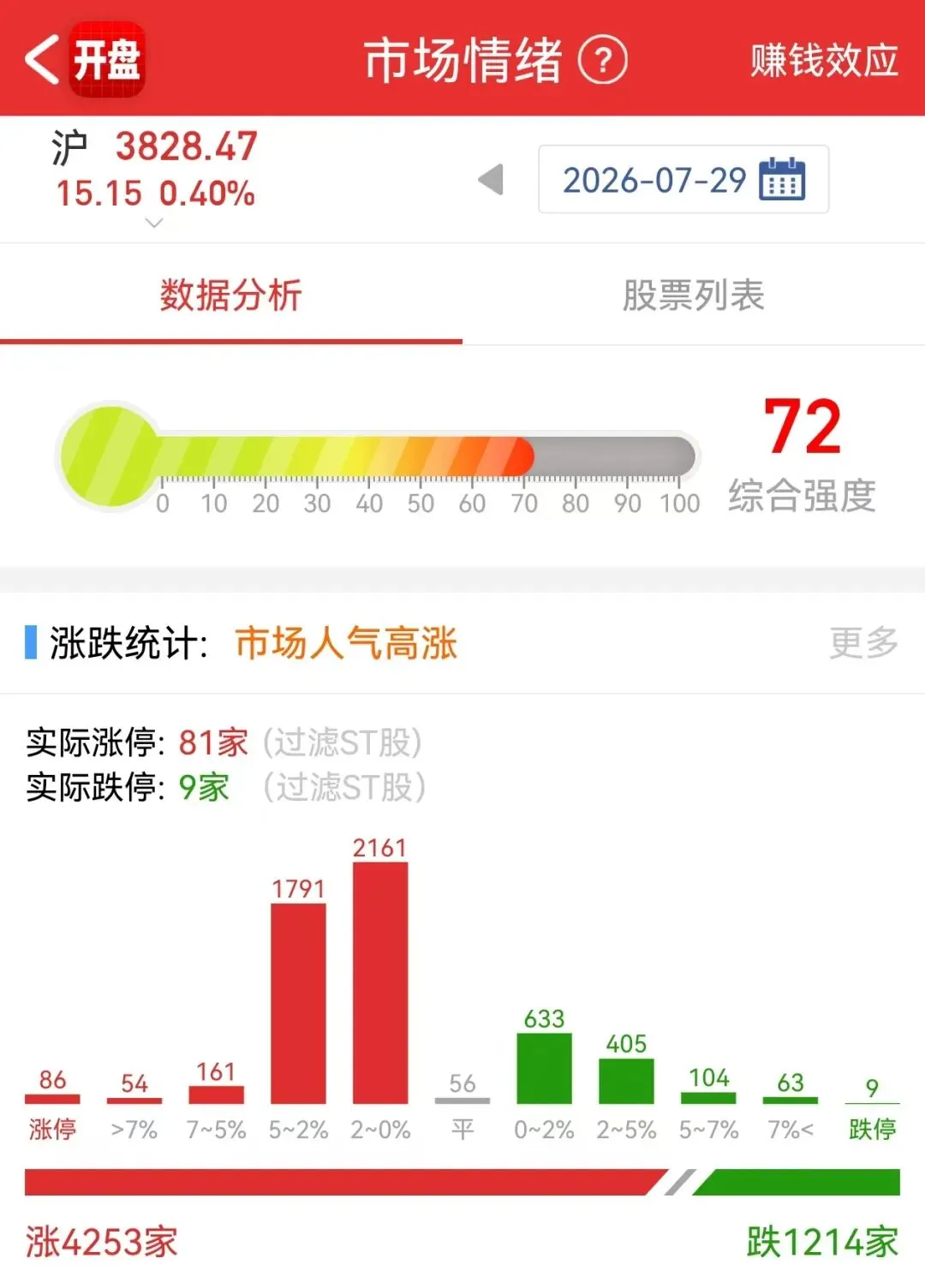Open 赚钱效应 page
The height and width of the screenshot is (1288, 925).
pyautogui.click(x=824, y=60)
